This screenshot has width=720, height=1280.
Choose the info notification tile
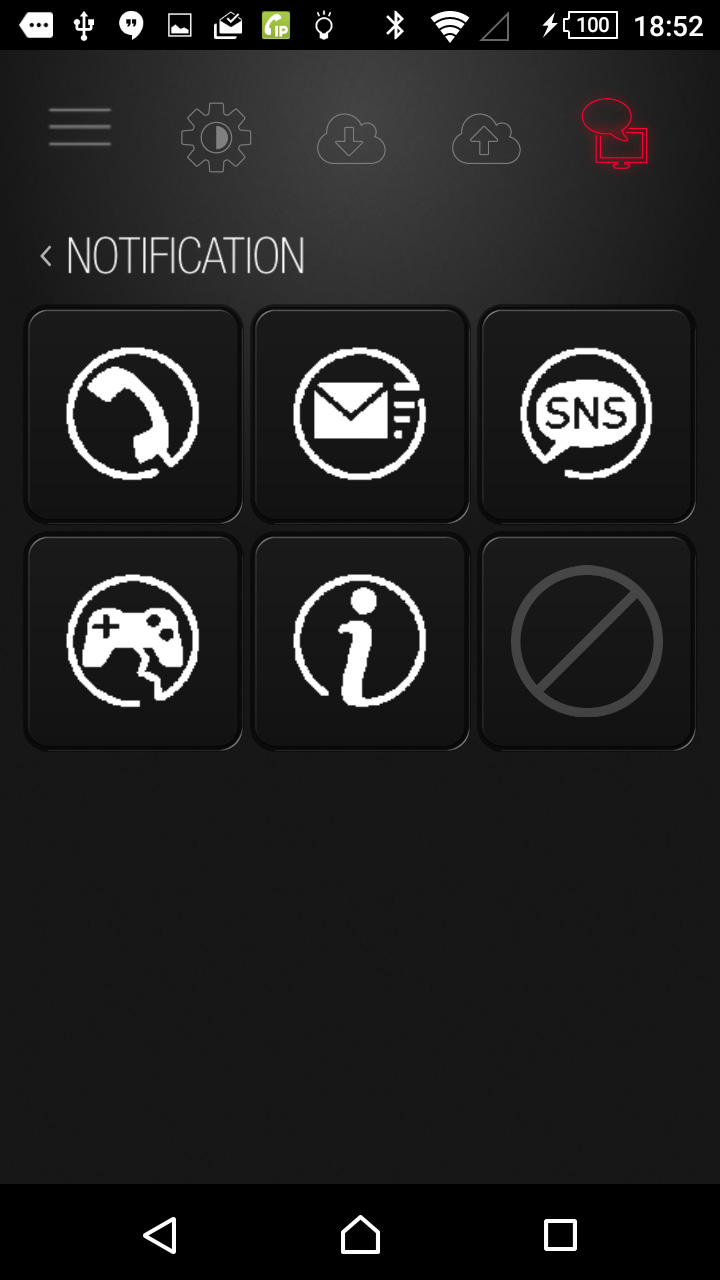pos(360,641)
